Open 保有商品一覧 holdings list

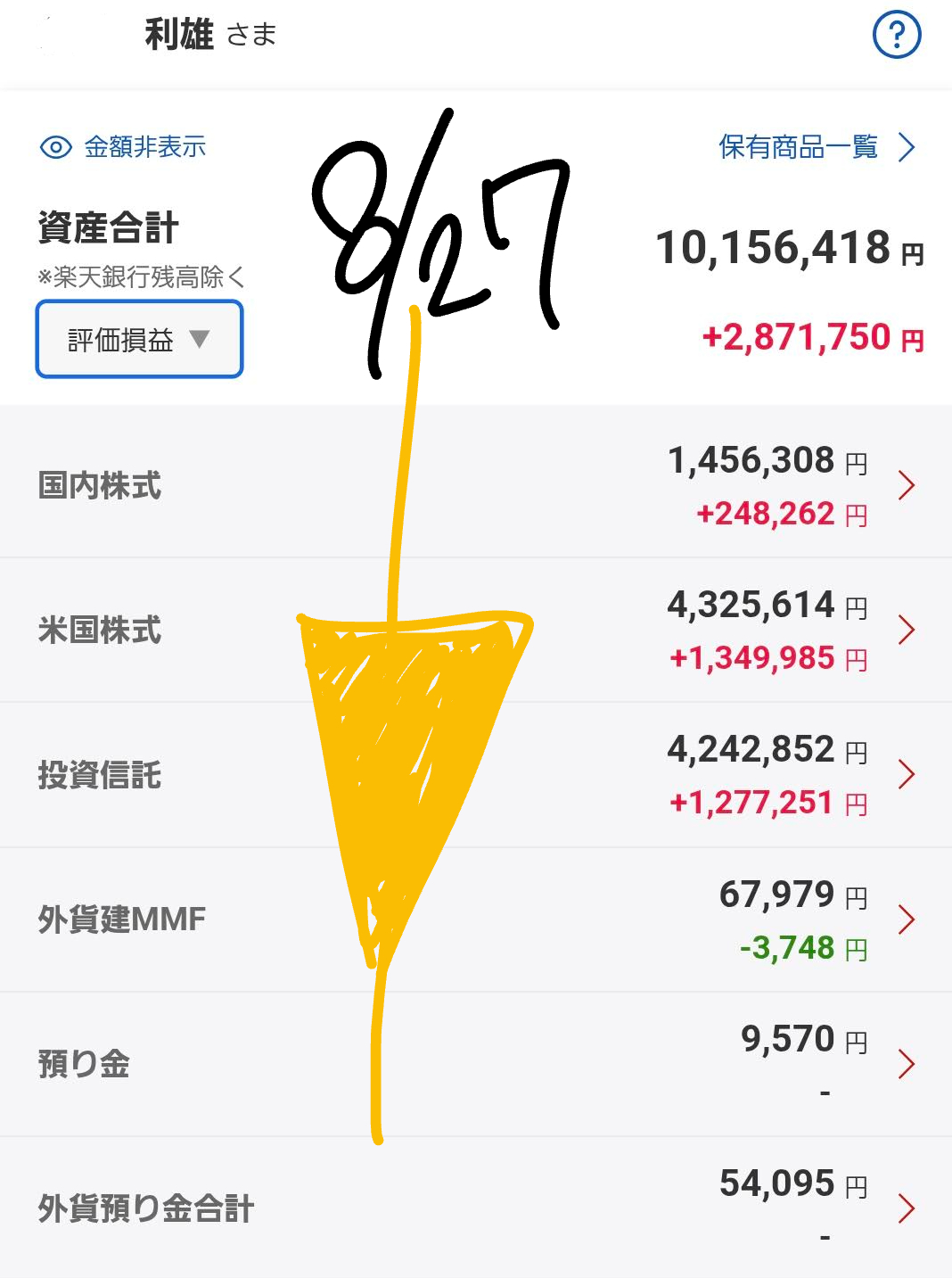[x=816, y=147]
